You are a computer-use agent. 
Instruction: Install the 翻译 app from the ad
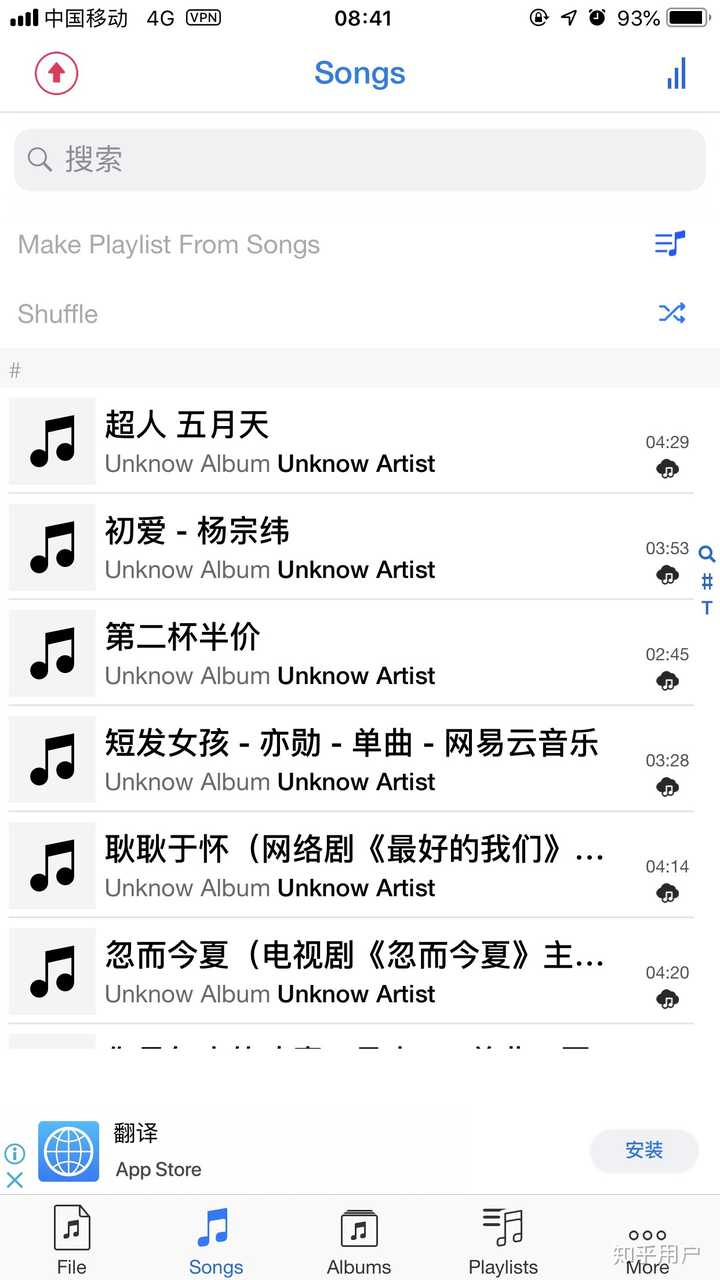(x=644, y=1151)
